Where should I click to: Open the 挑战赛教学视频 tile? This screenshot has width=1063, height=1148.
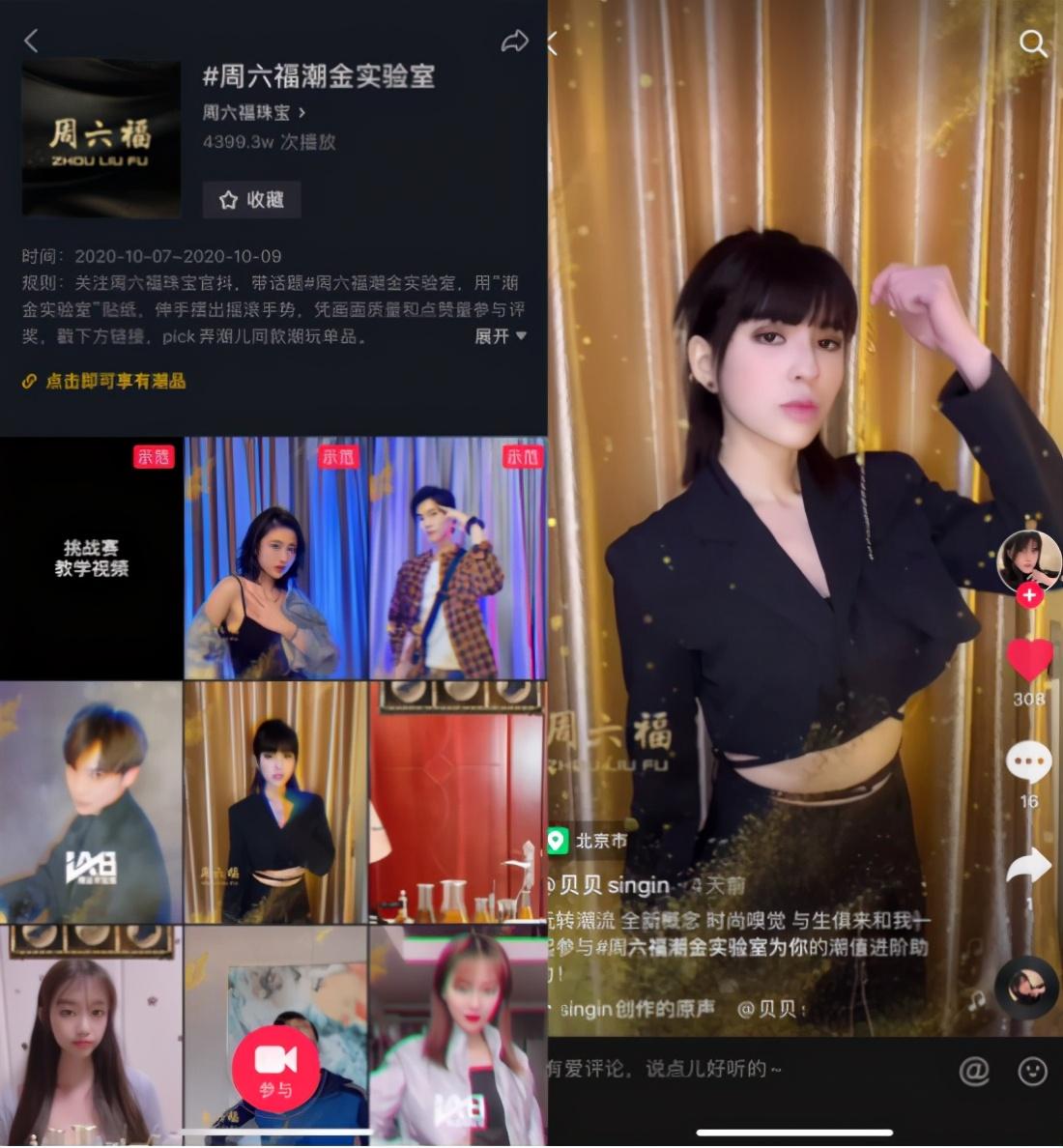pos(91,559)
